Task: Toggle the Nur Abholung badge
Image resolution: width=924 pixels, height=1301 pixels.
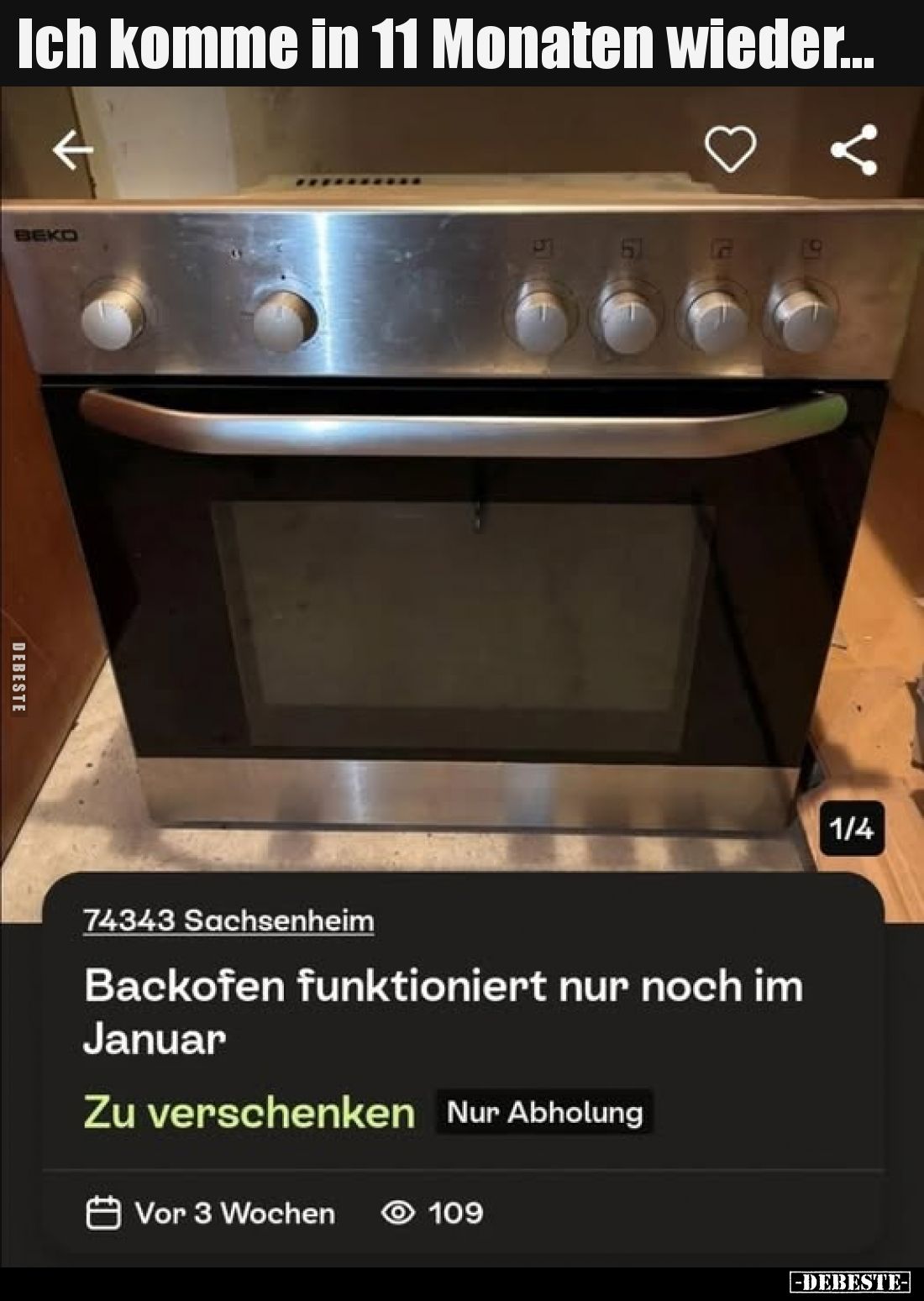Action: [x=544, y=1112]
